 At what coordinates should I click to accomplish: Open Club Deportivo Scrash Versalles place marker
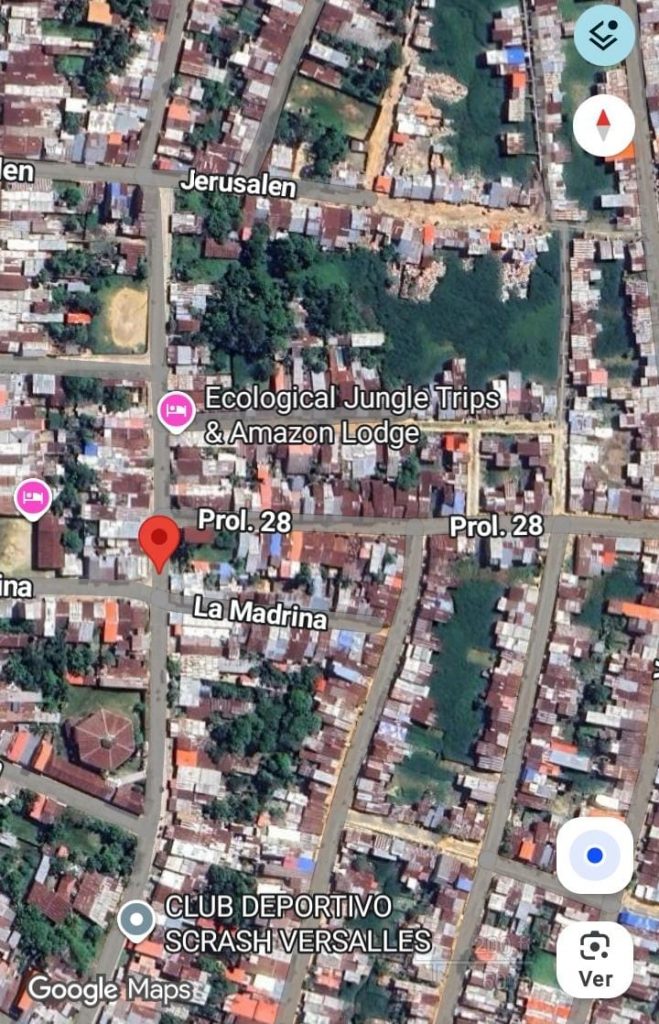point(136,921)
